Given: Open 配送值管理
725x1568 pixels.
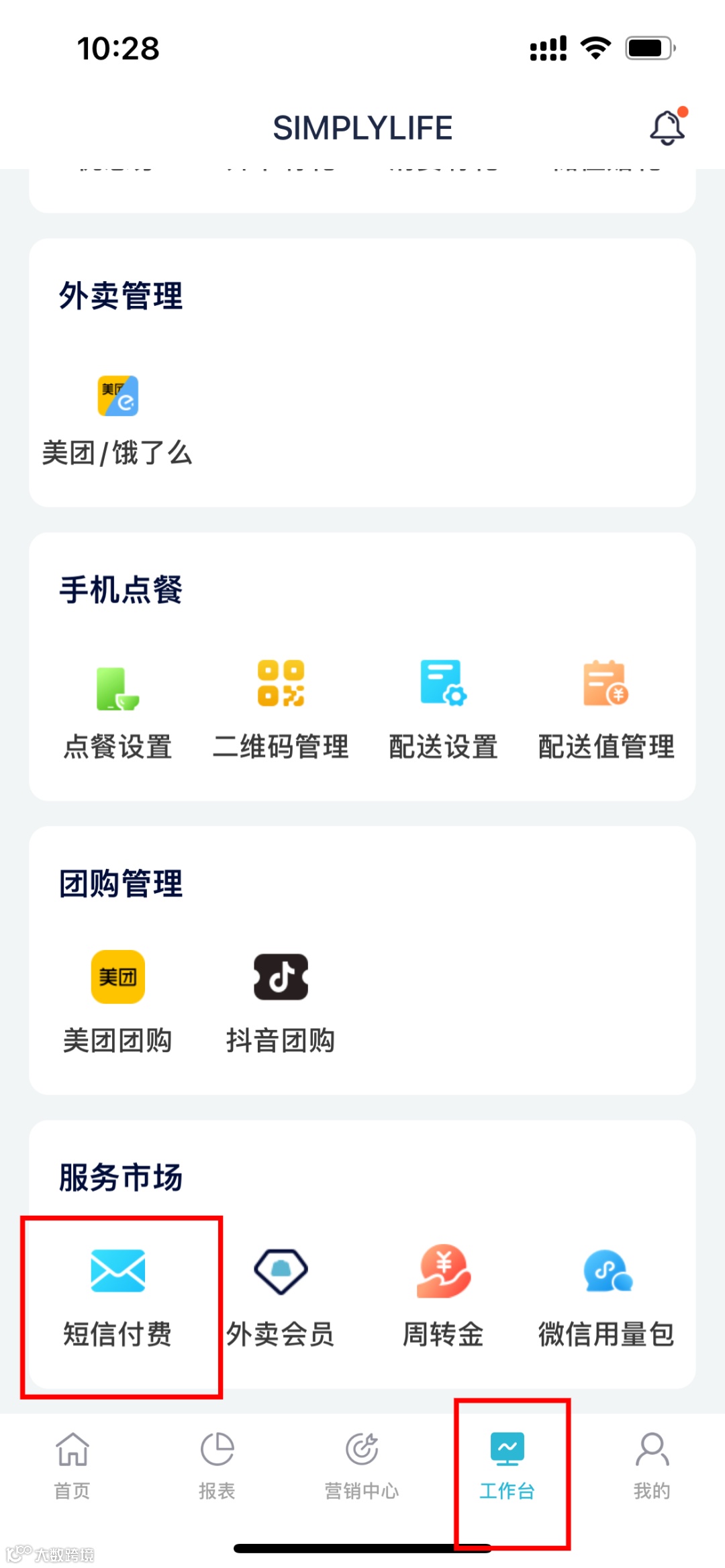Looking at the screenshot, I should tap(606, 711).
